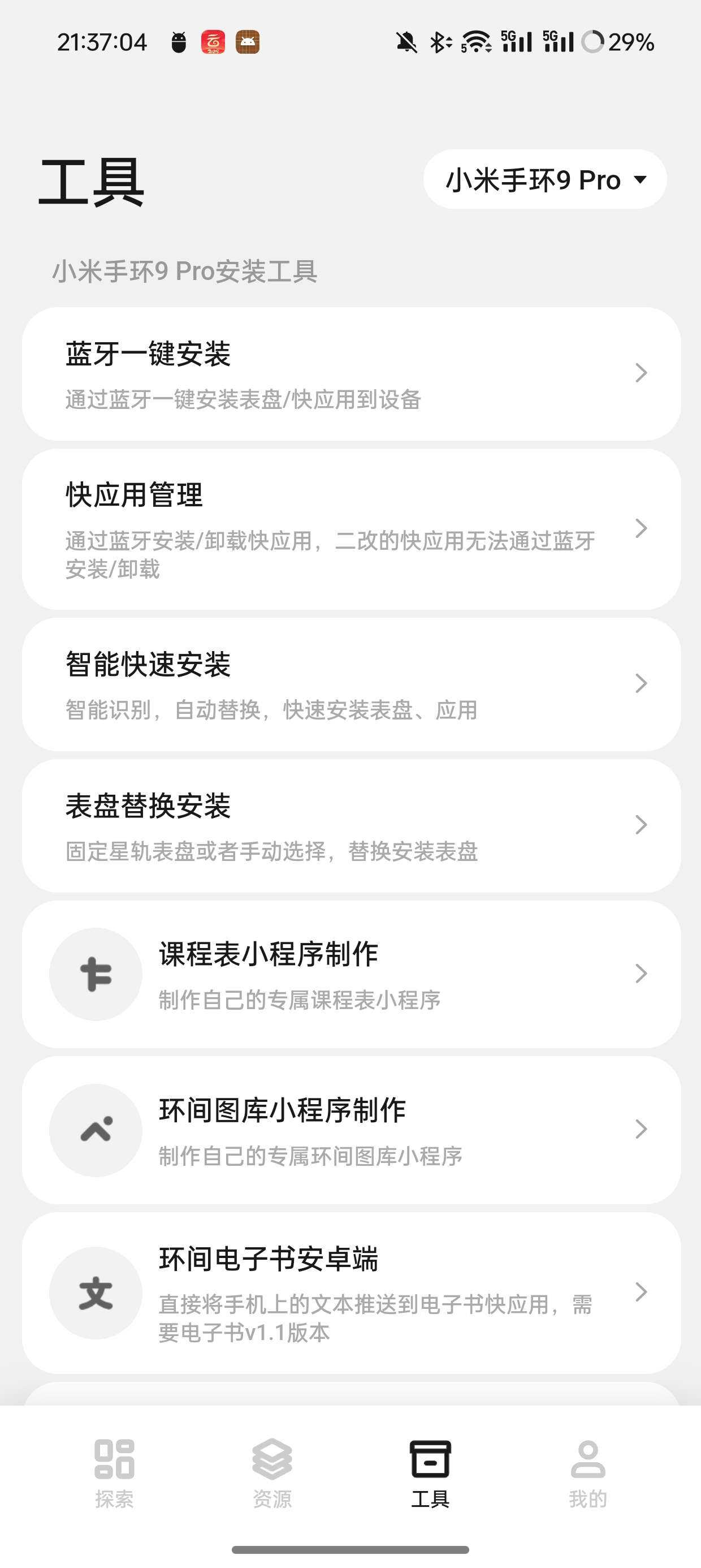Open 环间图库小程序制作
The width and height of the screenshot is (701, 1568).
coord(351,1130)
